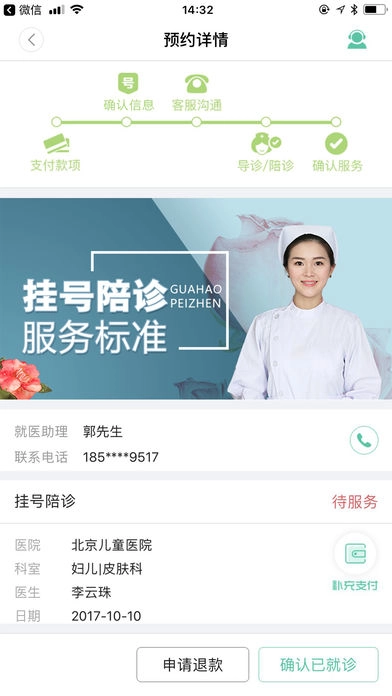The image size is (392, 696).
Task: Go back from the 预约详情 page
Action: [x=31, y=40]
